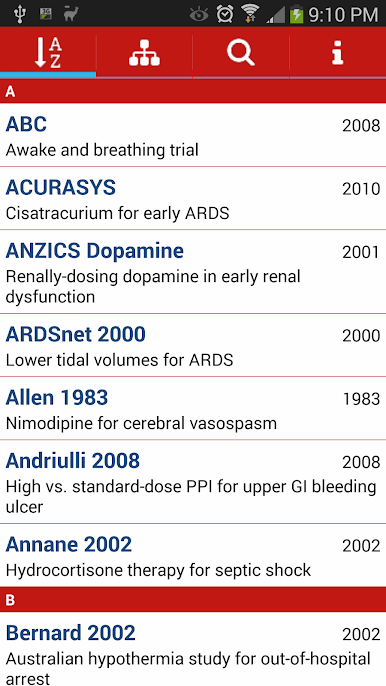Image resolution: width=386 pixels, height=686 pixels.
Task: Select the ANZICS Dopamine trial
Action: 193,272
